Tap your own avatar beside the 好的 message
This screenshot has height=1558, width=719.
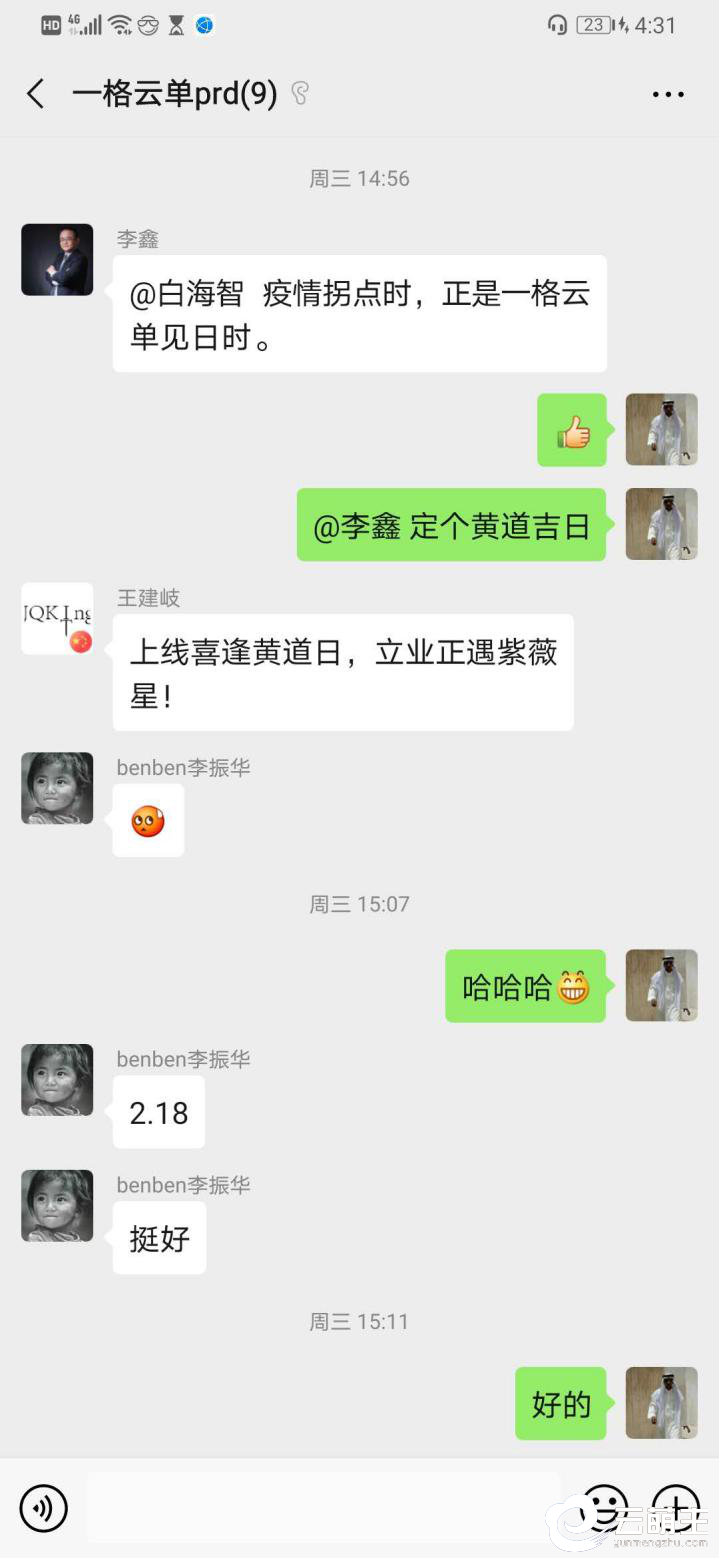[x=661, y=1403]
